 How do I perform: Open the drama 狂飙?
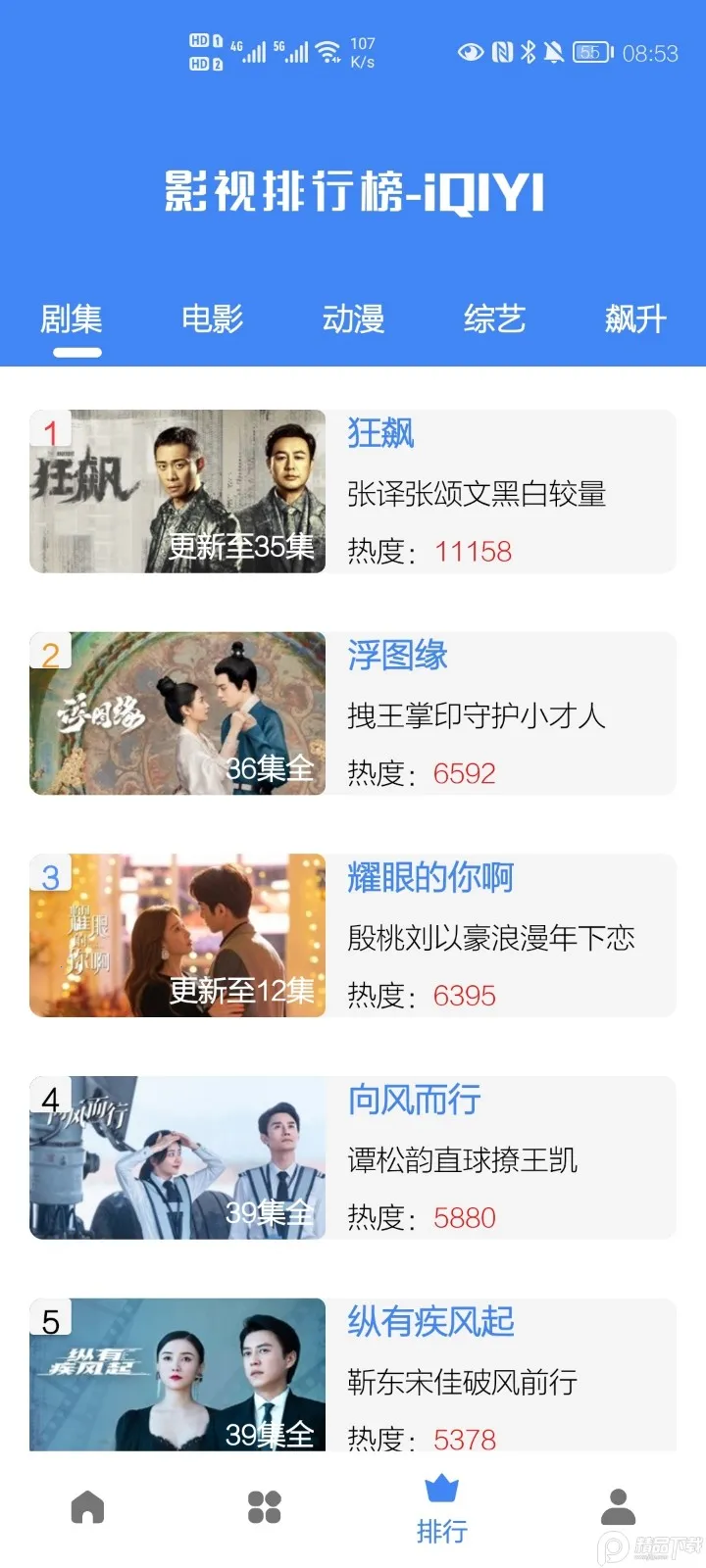point(353,491)
